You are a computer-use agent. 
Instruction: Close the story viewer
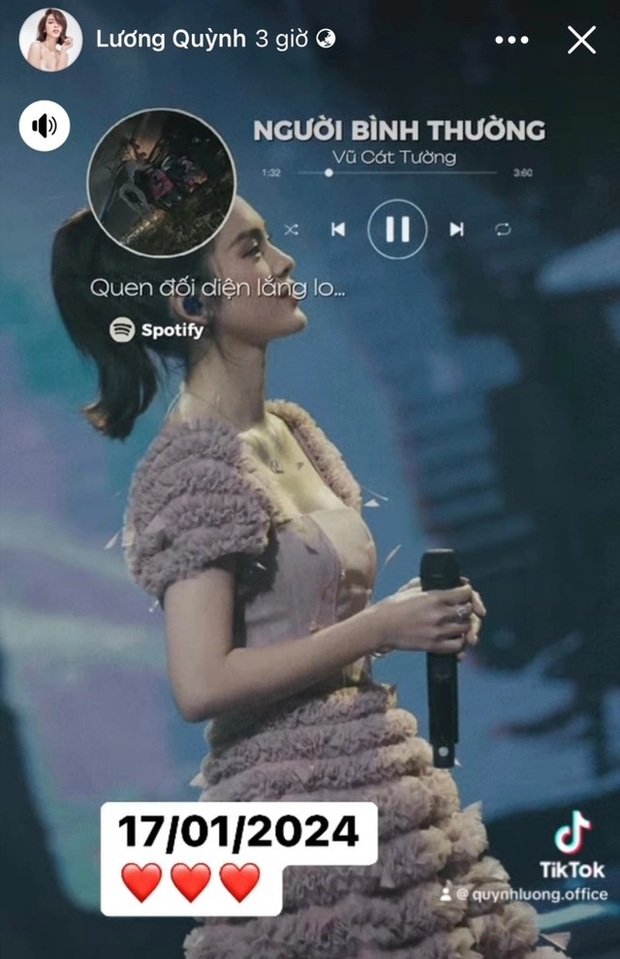(x=581, y=40)
